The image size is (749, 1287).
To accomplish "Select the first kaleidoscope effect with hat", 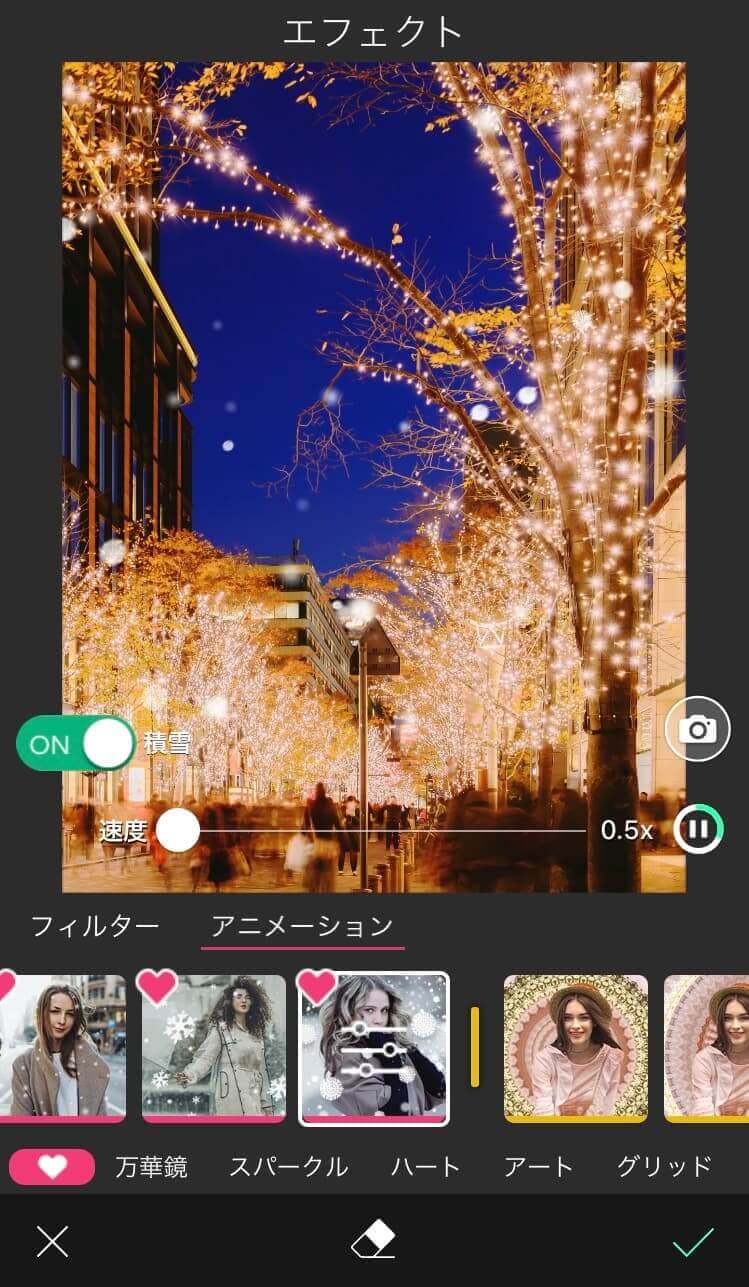I will click(x=576, y=1048).
